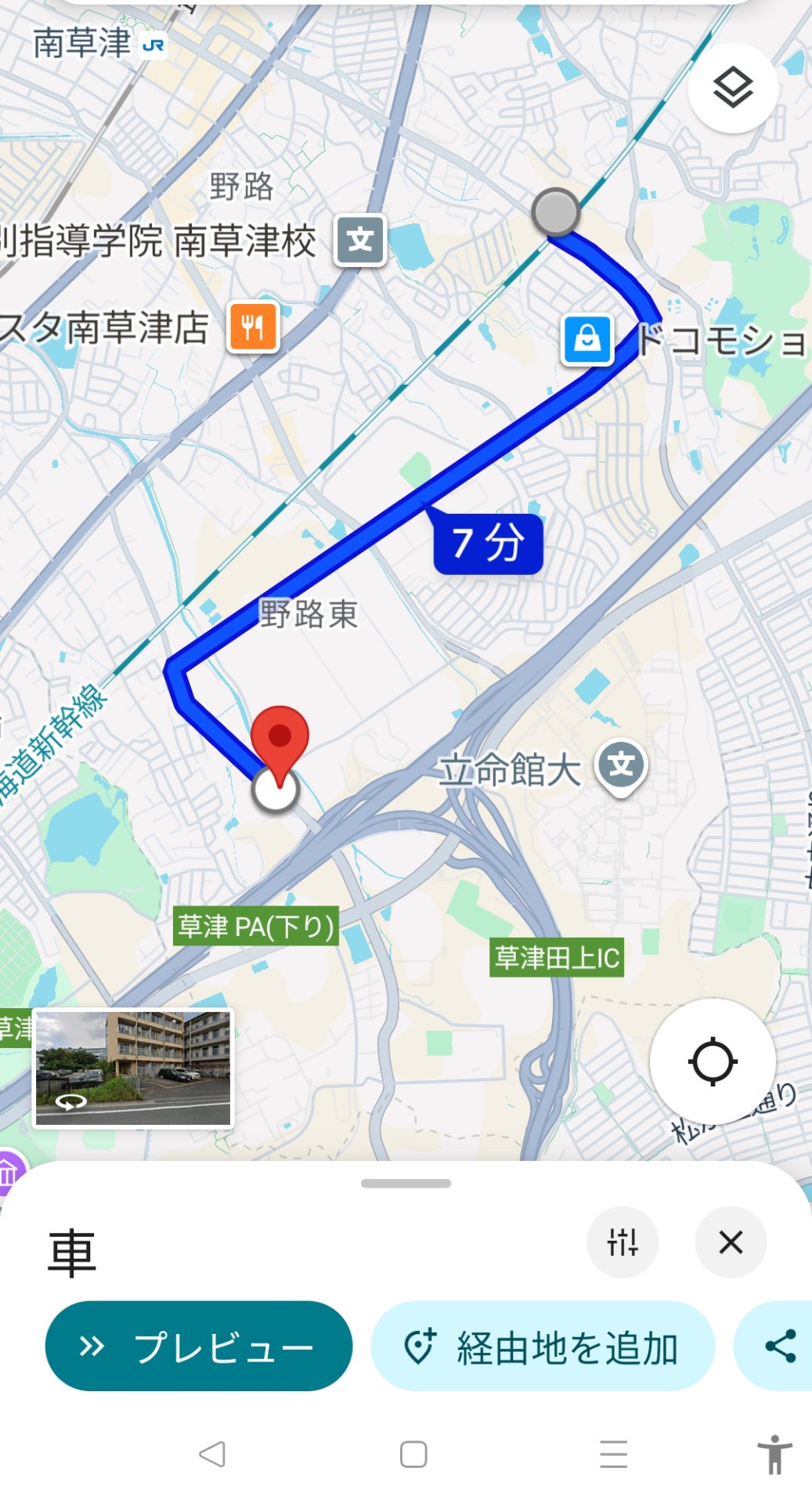Viewport: 812px width, 1504px height.
Task: Open the accessibility shortcut button
Action: (774, 1454)
